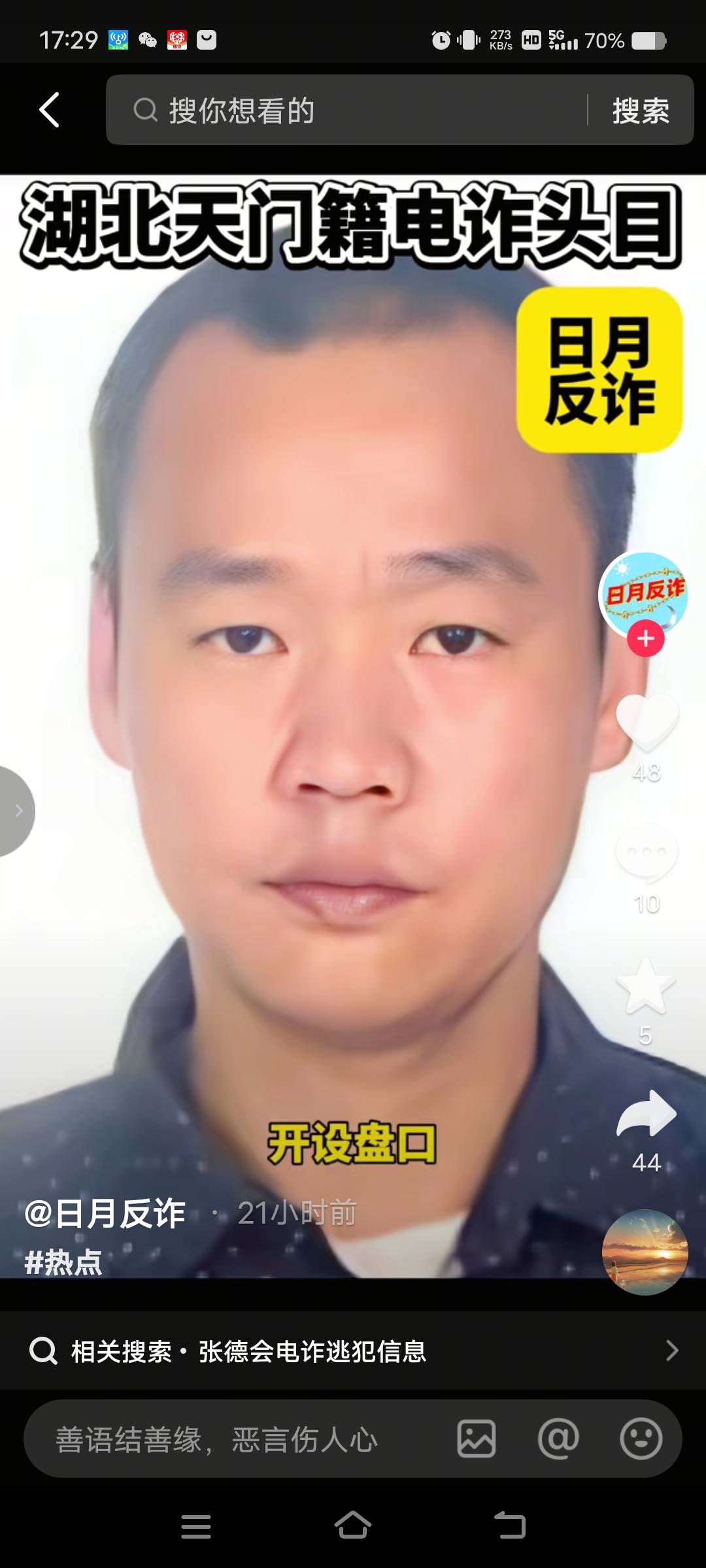Share the video with the arrow icon
The image size is (706, 1568).
(x=646, y=1113)
